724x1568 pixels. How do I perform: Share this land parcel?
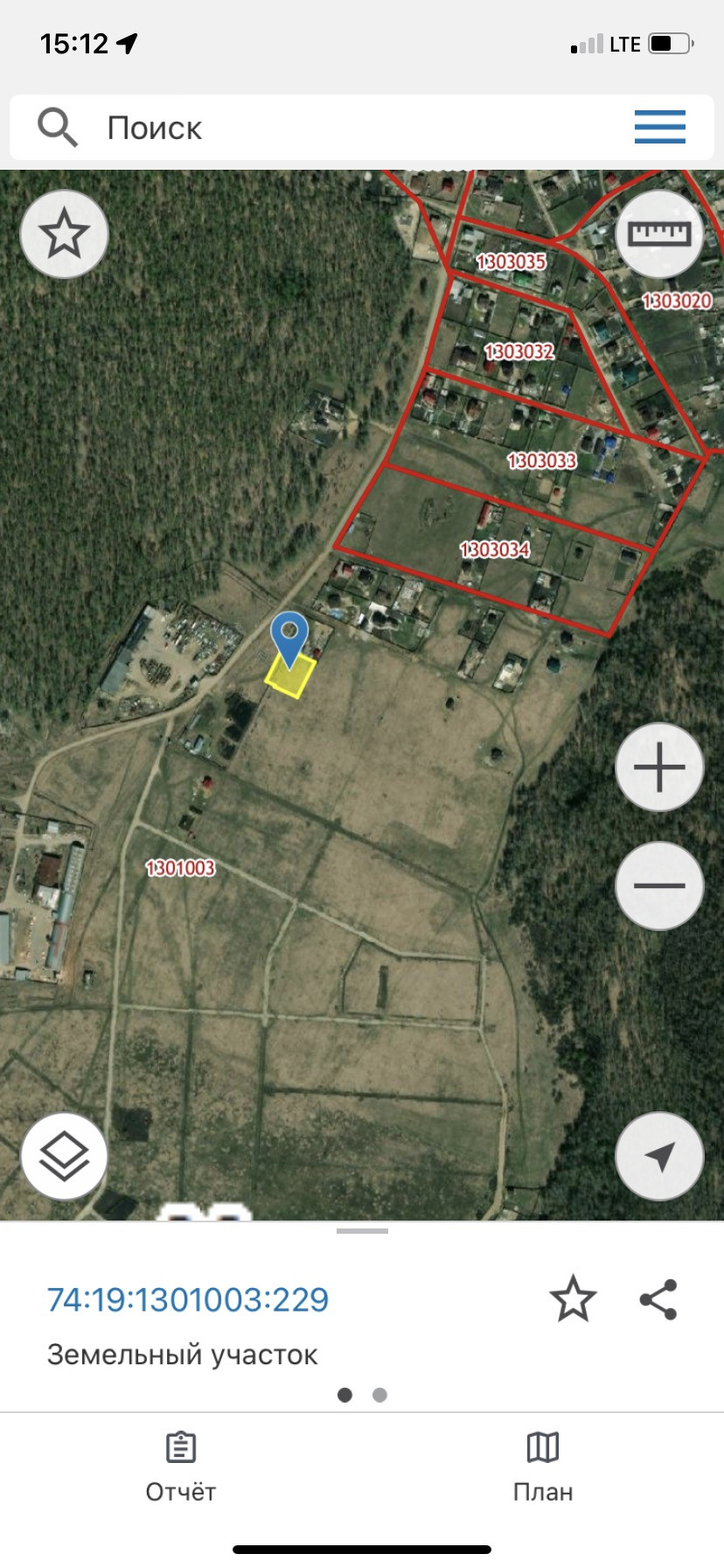pyautogui.click(x=658, y=1298)
